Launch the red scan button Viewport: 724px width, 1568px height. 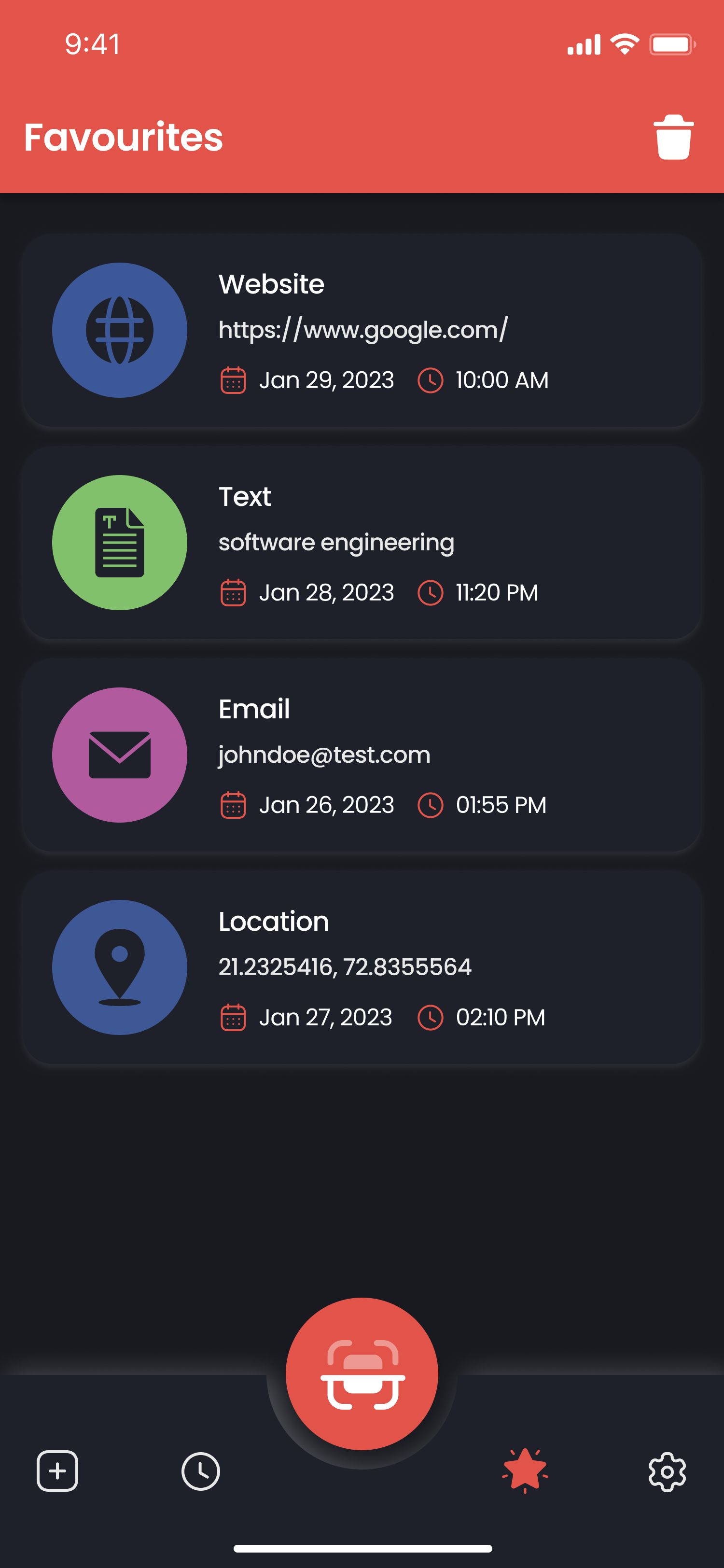pos(362,1373)
